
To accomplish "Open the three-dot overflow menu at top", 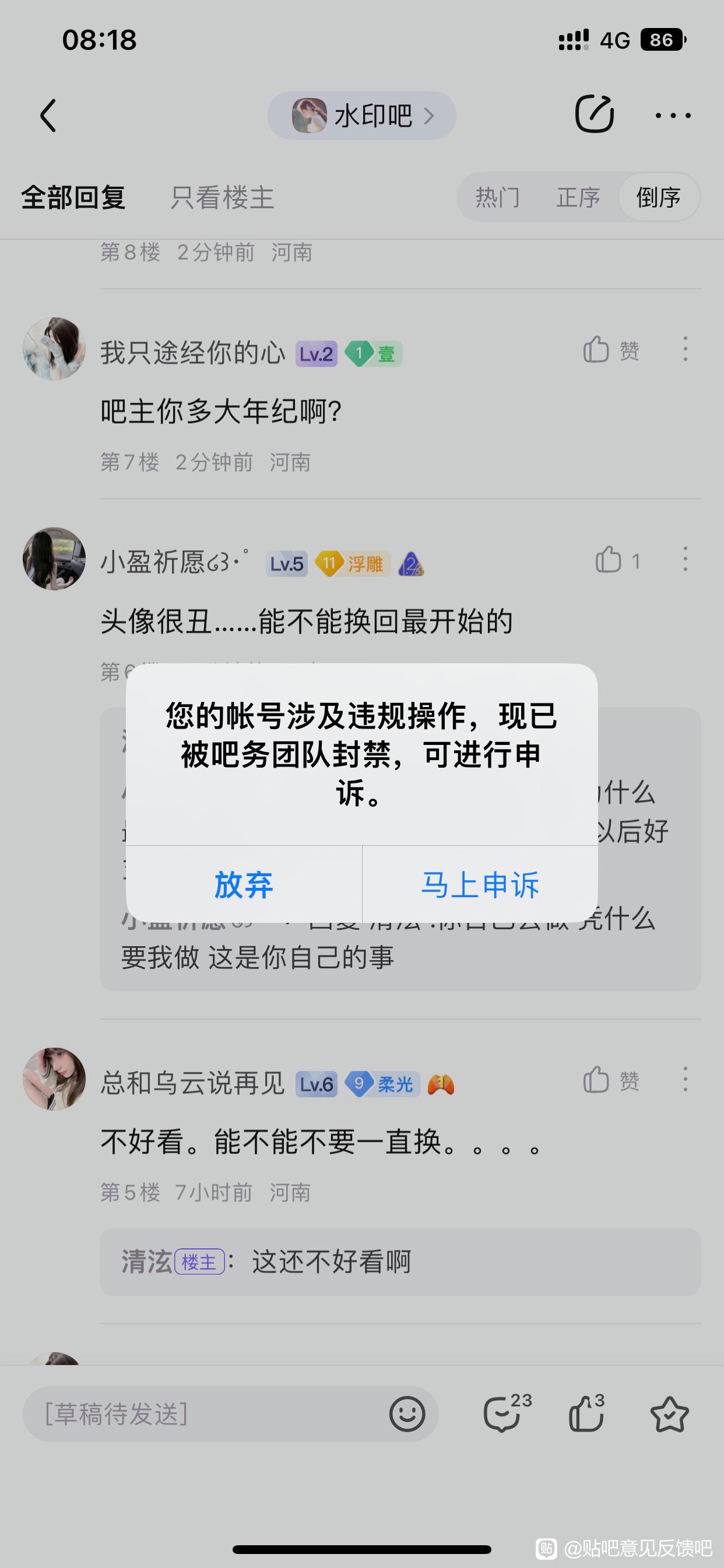I will pyautogui.click(x=673, y=115).
